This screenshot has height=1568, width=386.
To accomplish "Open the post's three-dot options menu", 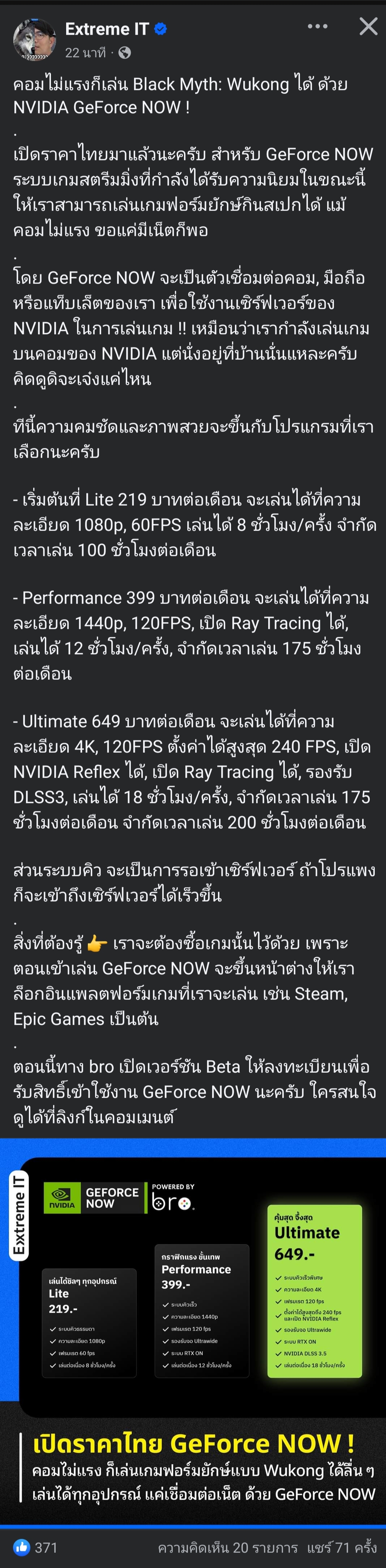I will [317, 26].
